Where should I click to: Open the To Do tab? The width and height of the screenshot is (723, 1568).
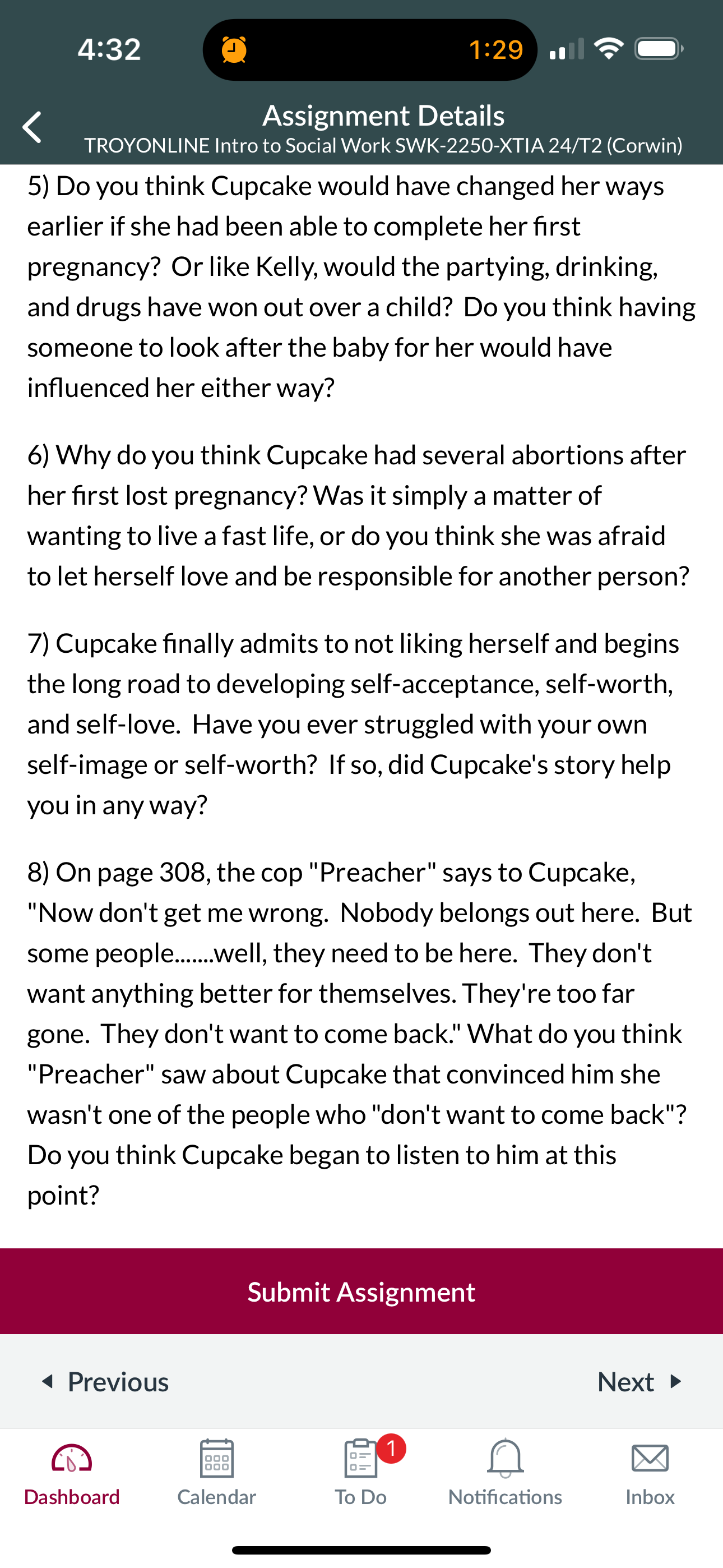pos(361,1473)
